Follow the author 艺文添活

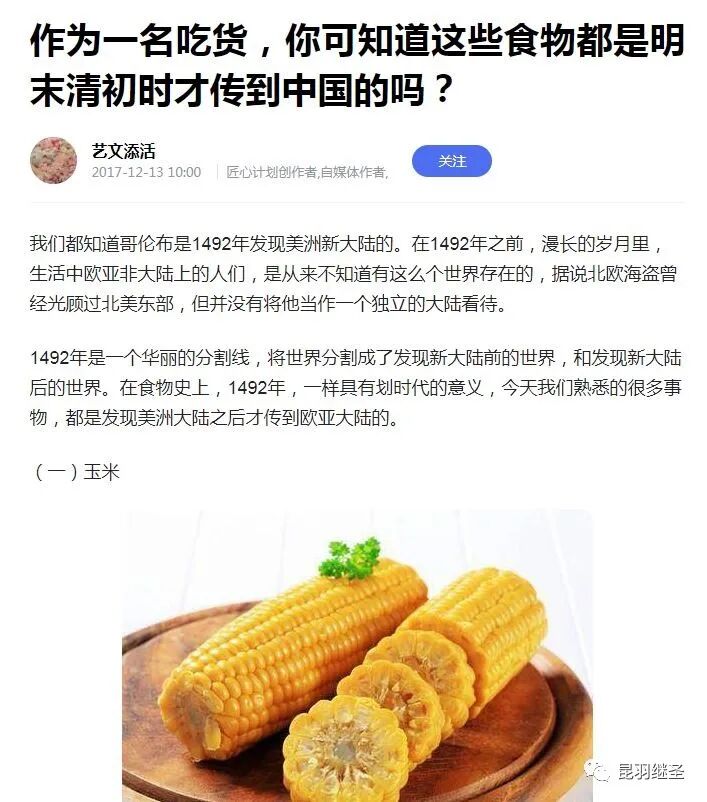click(452, 161)
